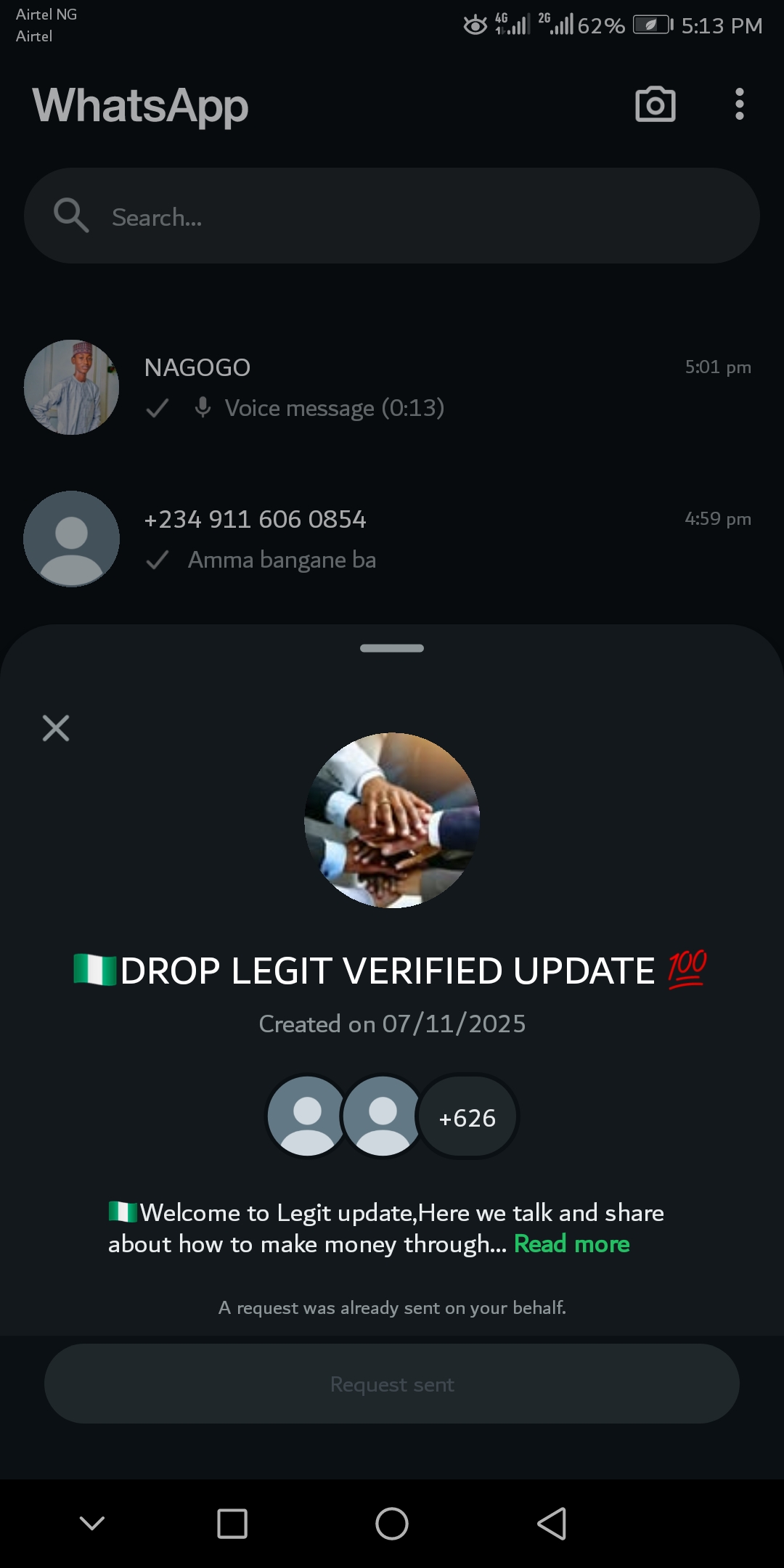Tap the Request sent button
The image size is (784, 1568).
(x=392, y=1384)
